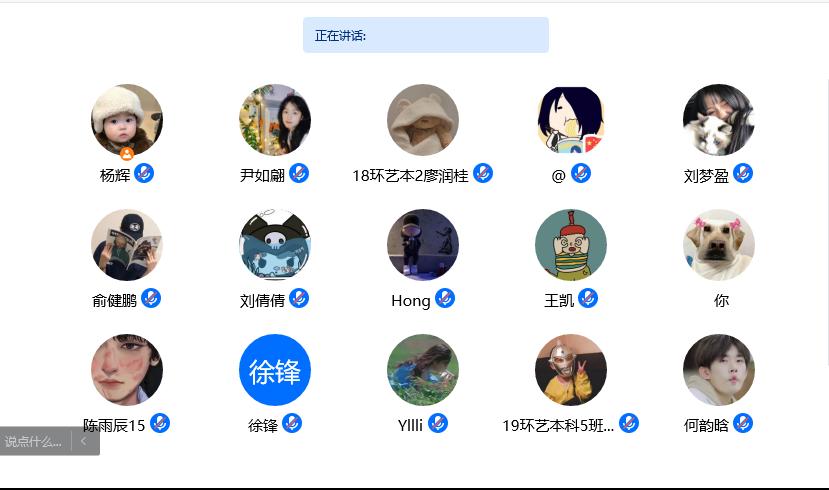Open the avatar of 18环艺本2廖润桂
This screenshot has height=490, width=829.
pyautogui.click(x=423, y=120)
